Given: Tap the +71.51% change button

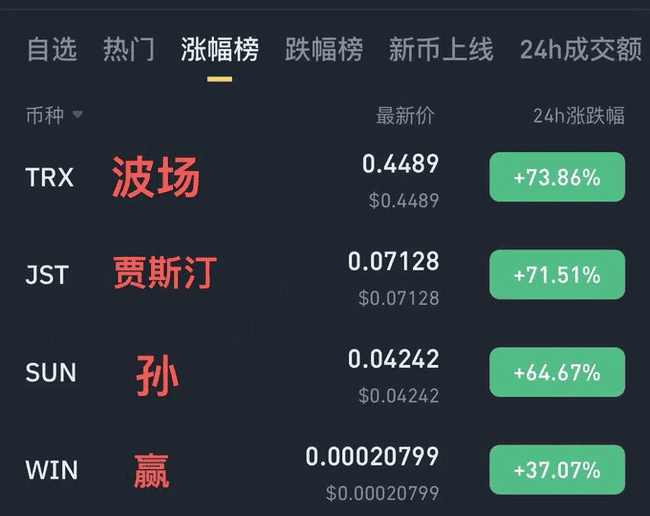Looking at the screenshot, I should coord(557,275).
